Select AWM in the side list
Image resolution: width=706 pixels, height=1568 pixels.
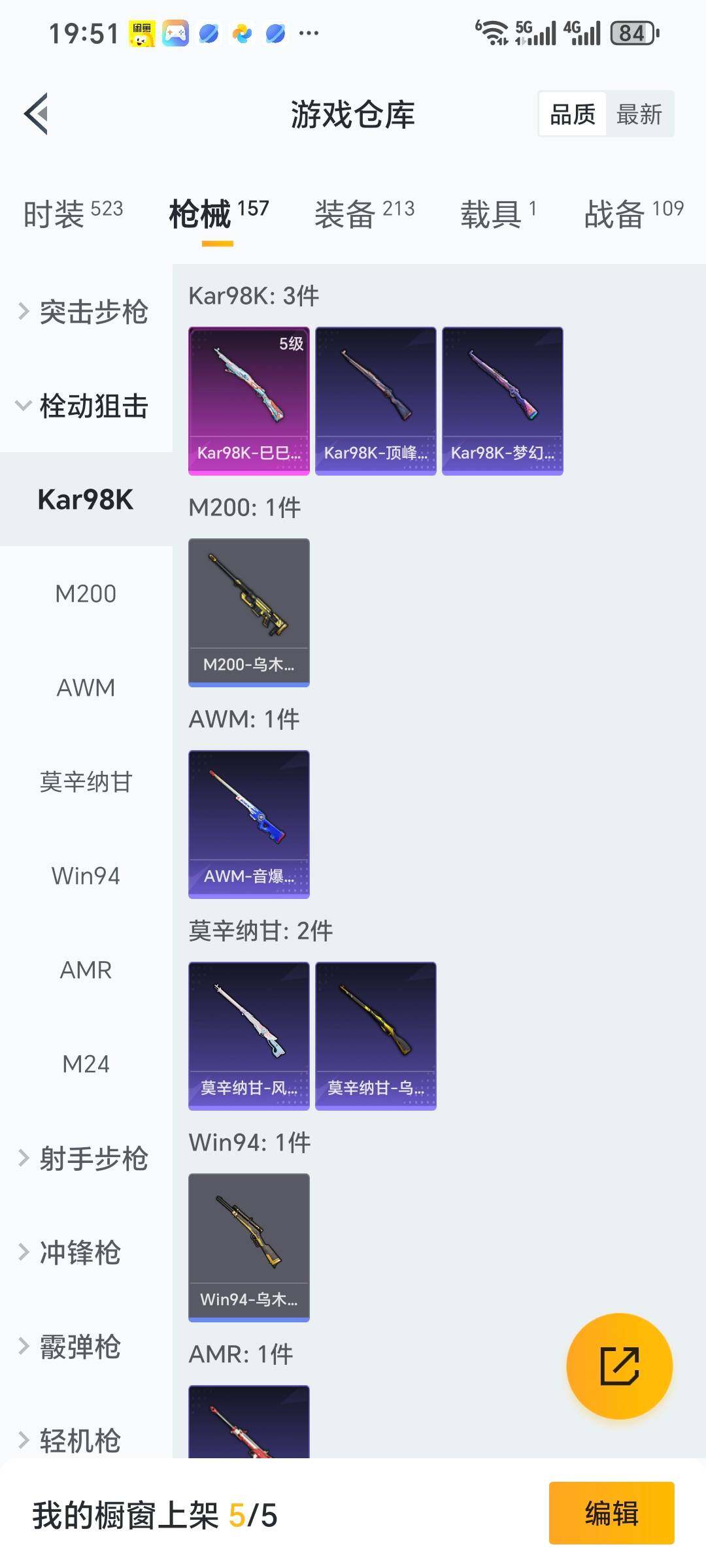(x=86, y=687)
